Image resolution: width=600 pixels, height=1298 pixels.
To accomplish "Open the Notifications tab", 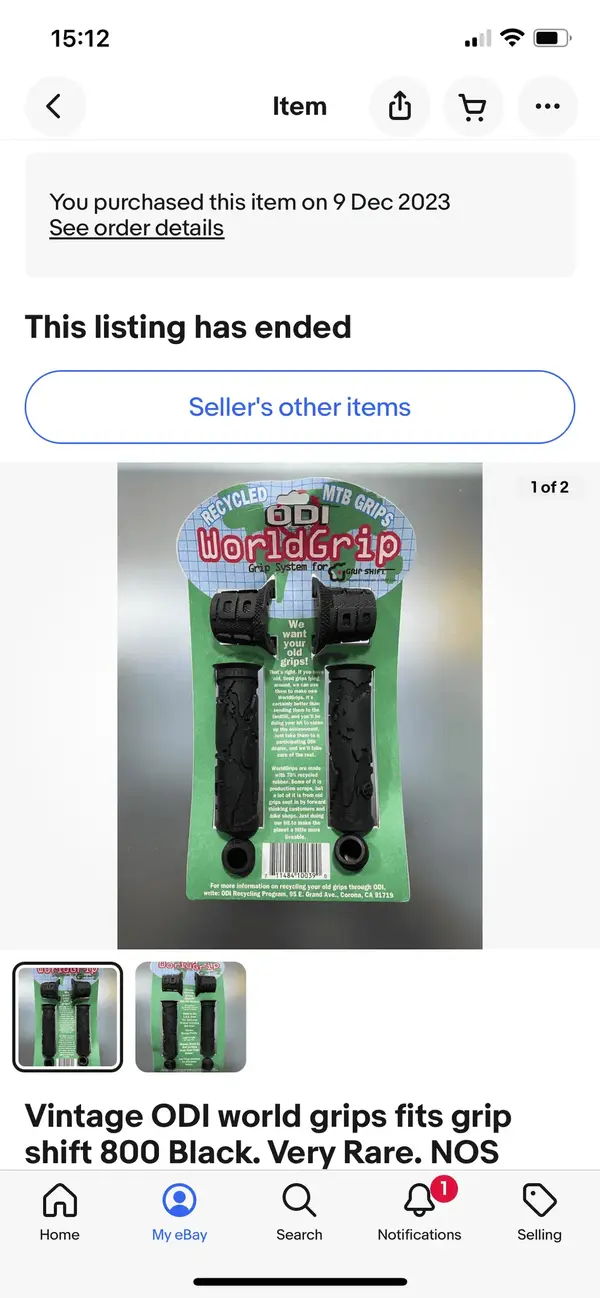I will (x=420, y=1211).
